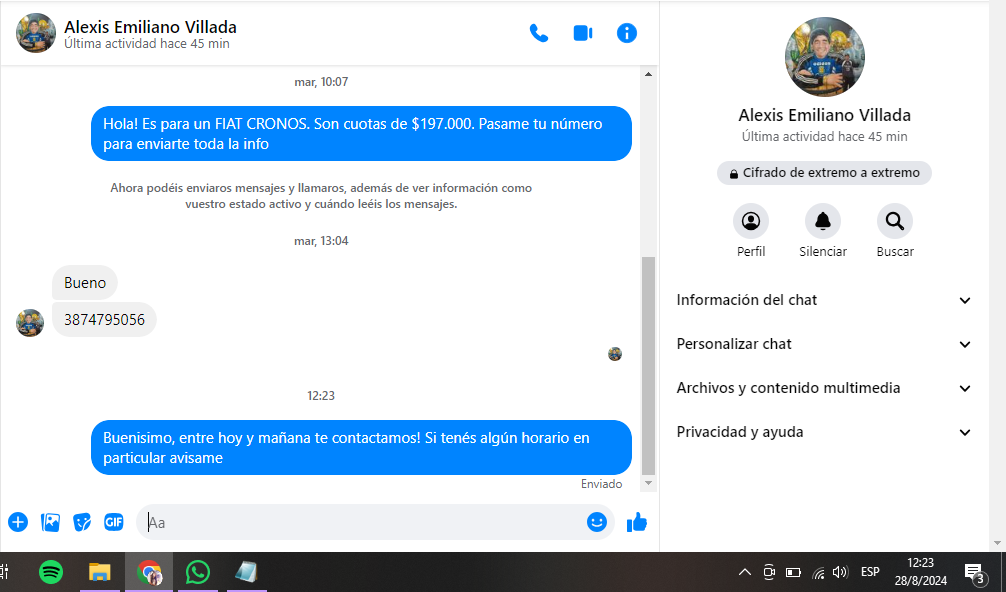Send a thumbs-up like
Screen dimensions: 1006x592
[x=637, y=522]
